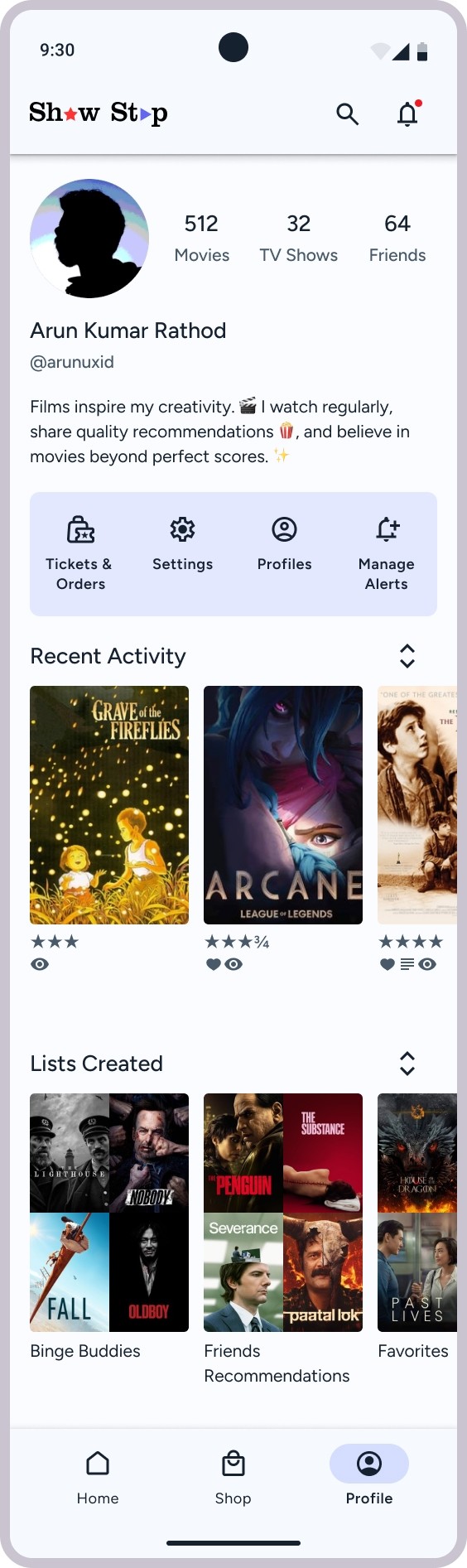Open the Arcane poster

(283, 805)
